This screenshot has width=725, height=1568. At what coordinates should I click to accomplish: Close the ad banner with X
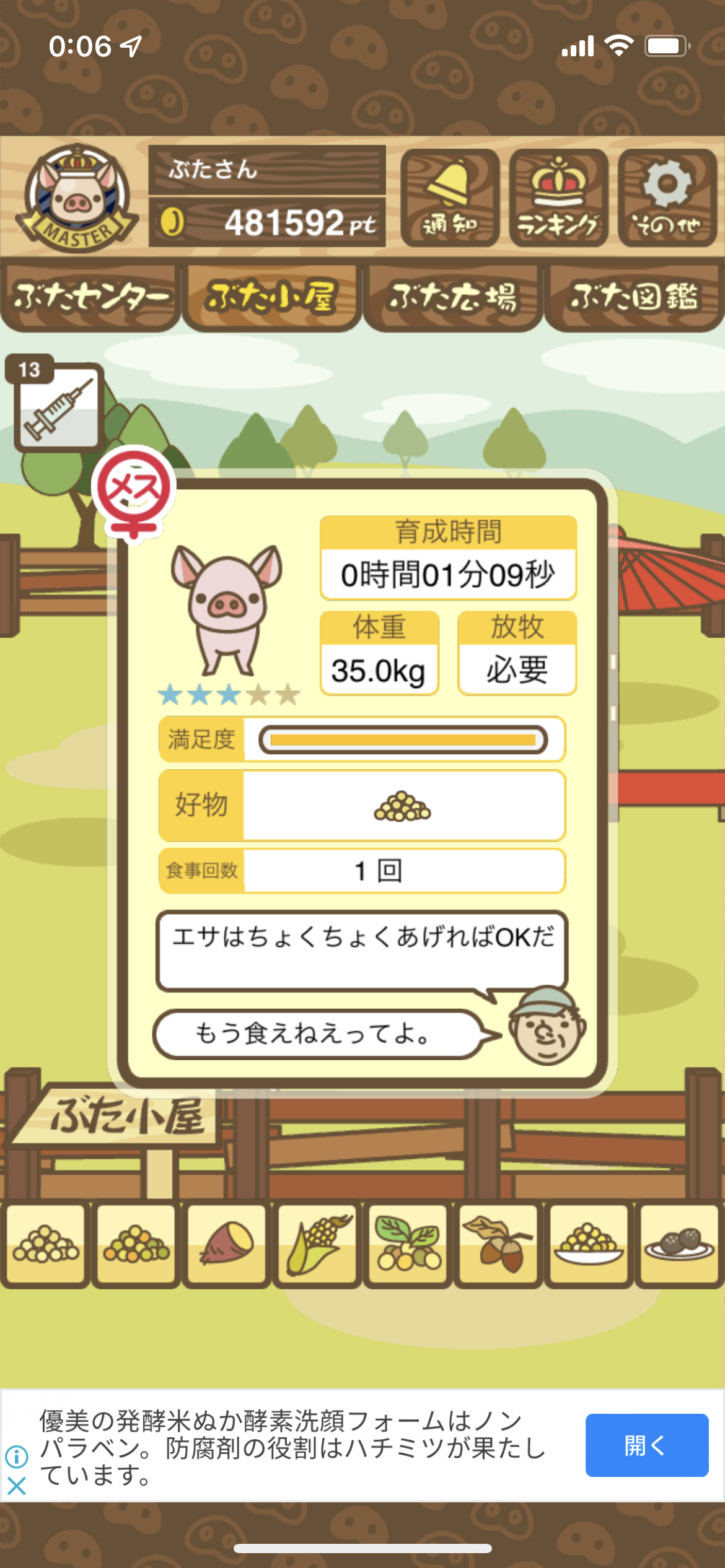[17, 1486]
